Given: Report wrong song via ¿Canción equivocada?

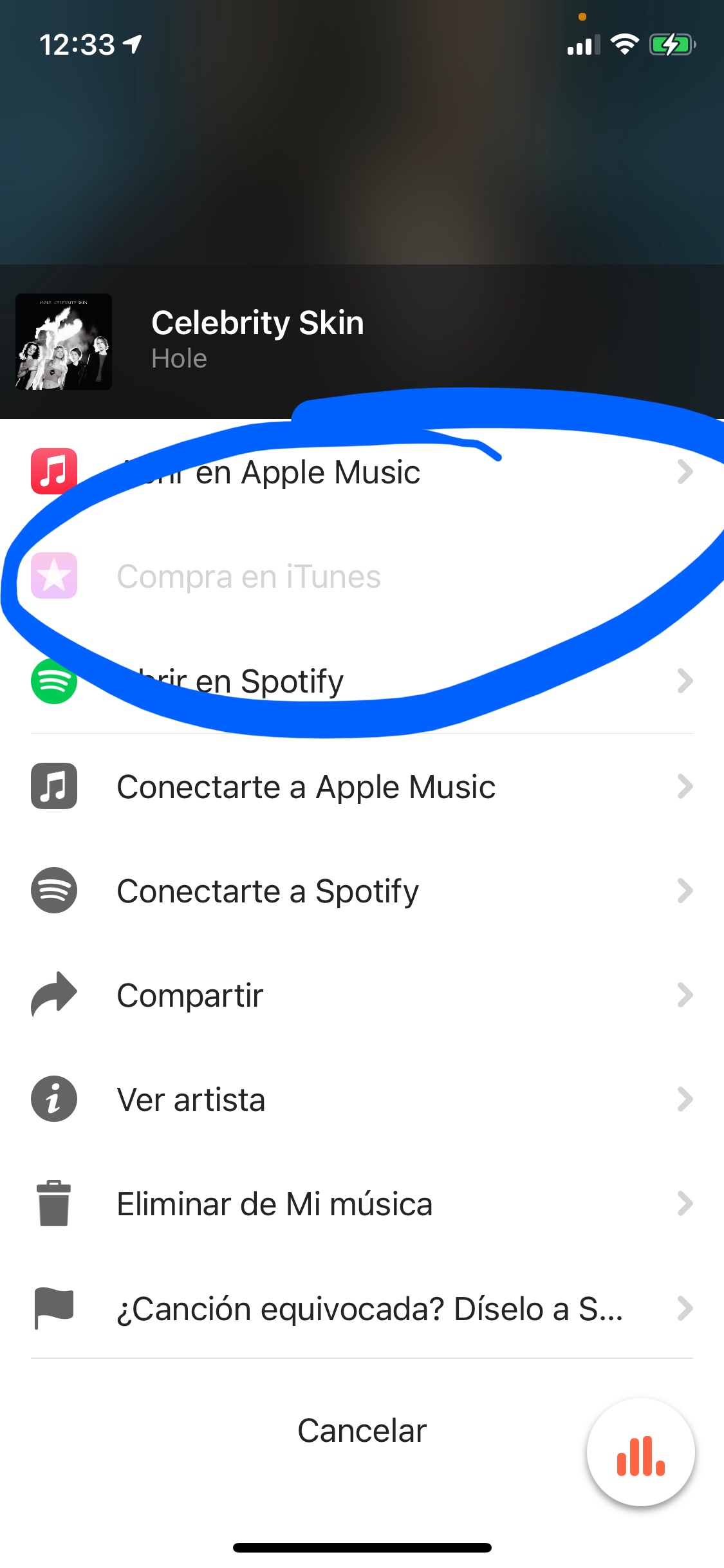Looking at the screenshot, I should tap(369, 1309).
